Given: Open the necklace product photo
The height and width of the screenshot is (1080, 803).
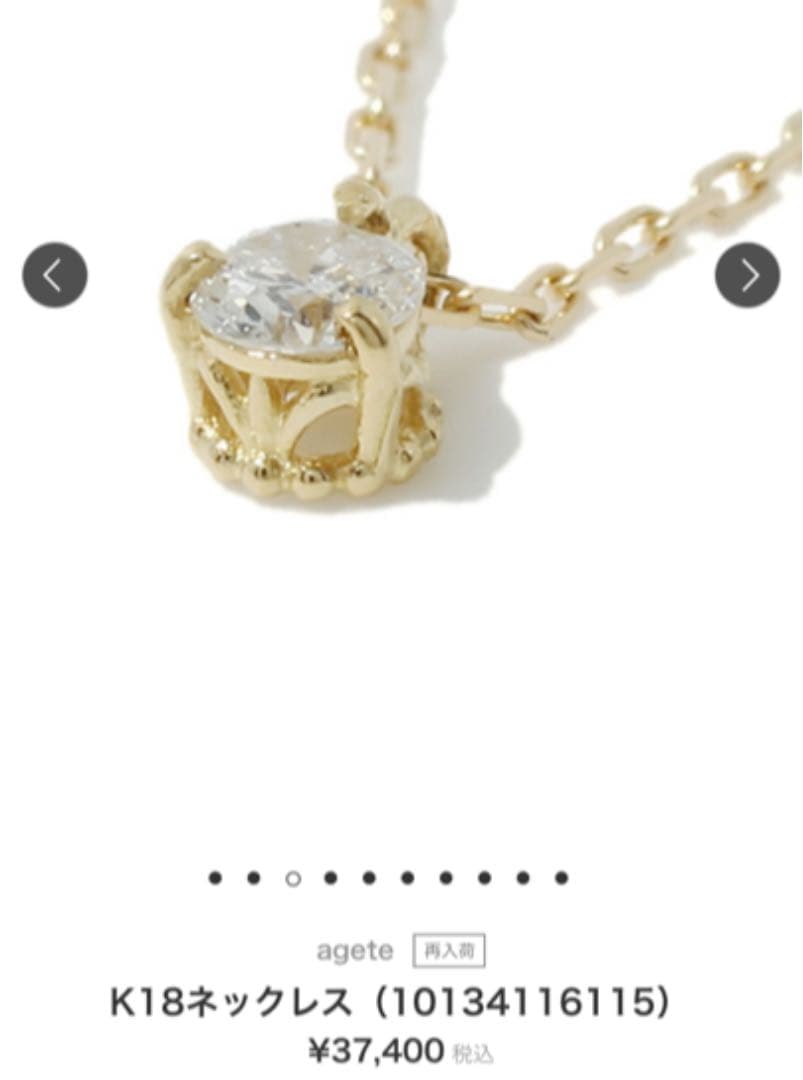Looking at the screenshot, I should pos(400,330).
